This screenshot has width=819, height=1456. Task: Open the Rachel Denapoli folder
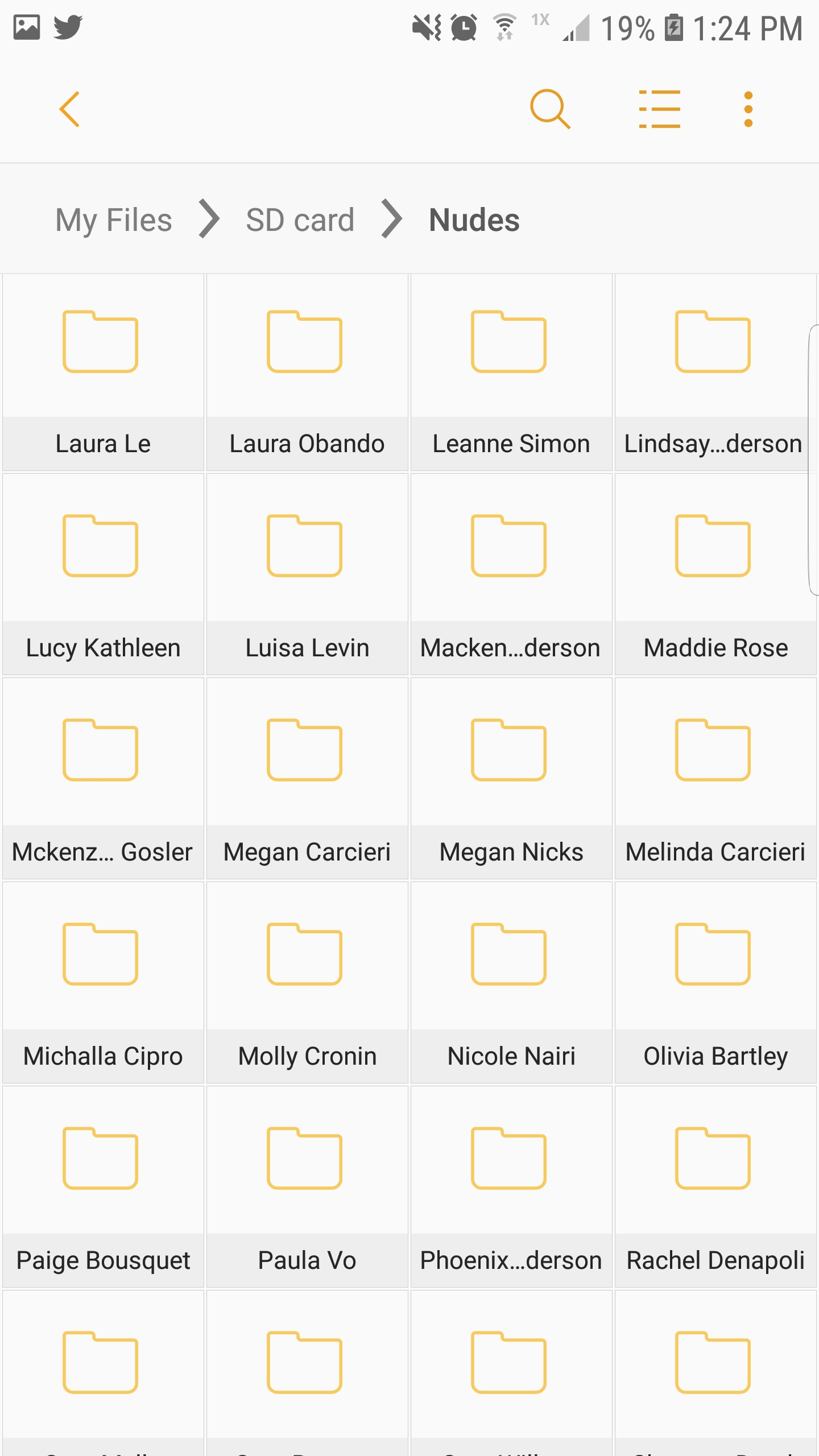pos(715,1187)
